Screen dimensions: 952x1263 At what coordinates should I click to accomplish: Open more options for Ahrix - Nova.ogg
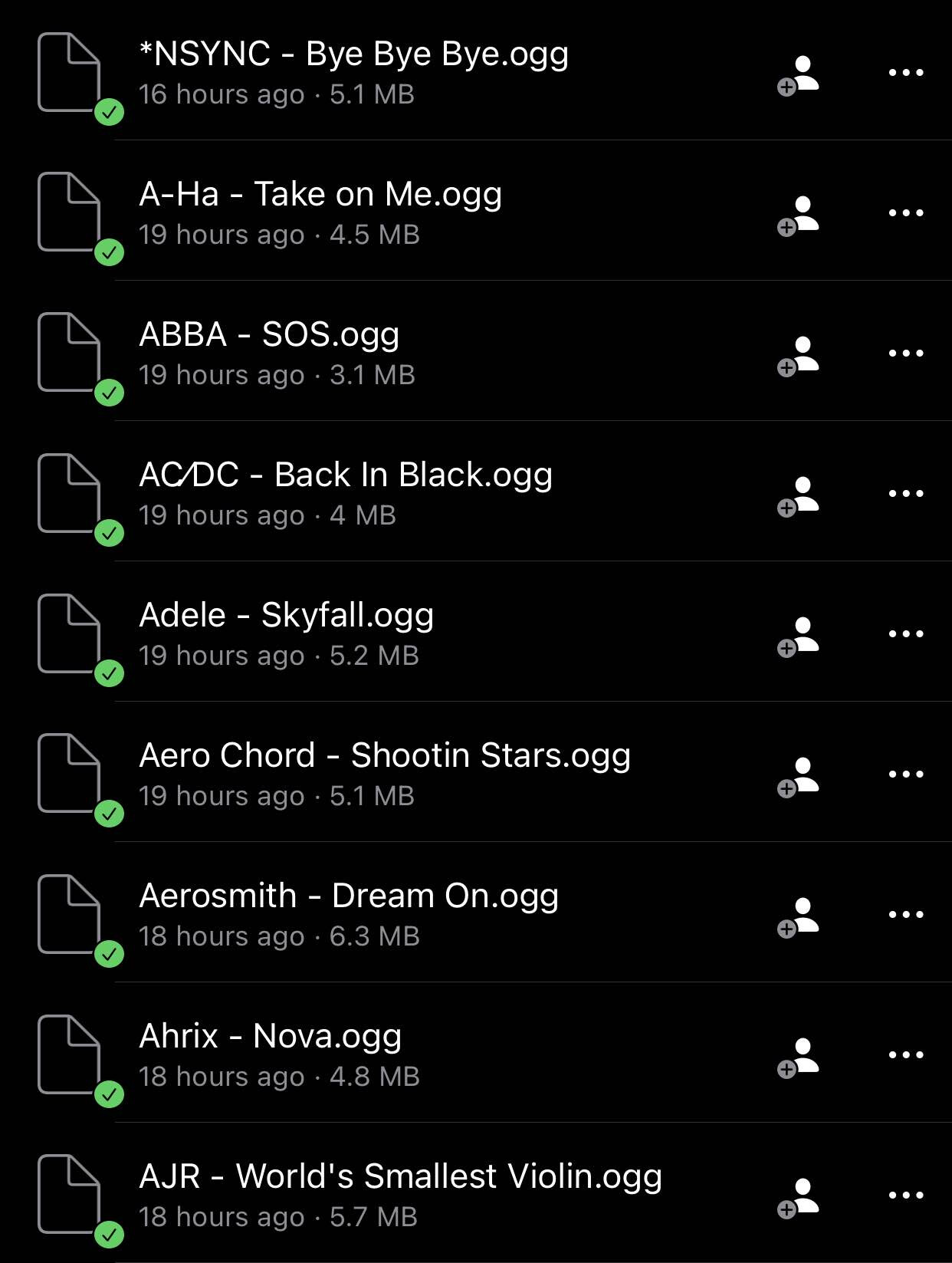point(906,1055)
